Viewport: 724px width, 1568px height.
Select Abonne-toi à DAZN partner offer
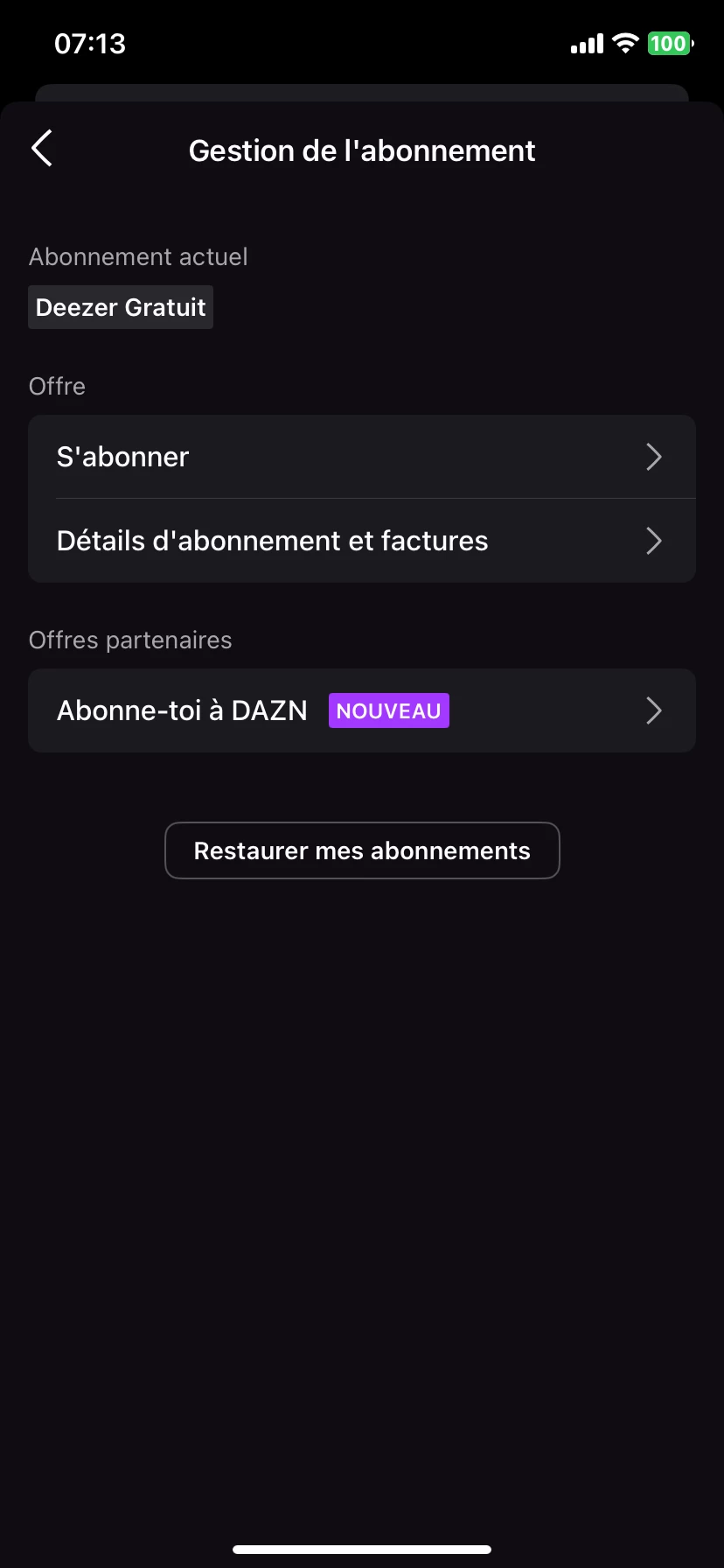point(361,710)
